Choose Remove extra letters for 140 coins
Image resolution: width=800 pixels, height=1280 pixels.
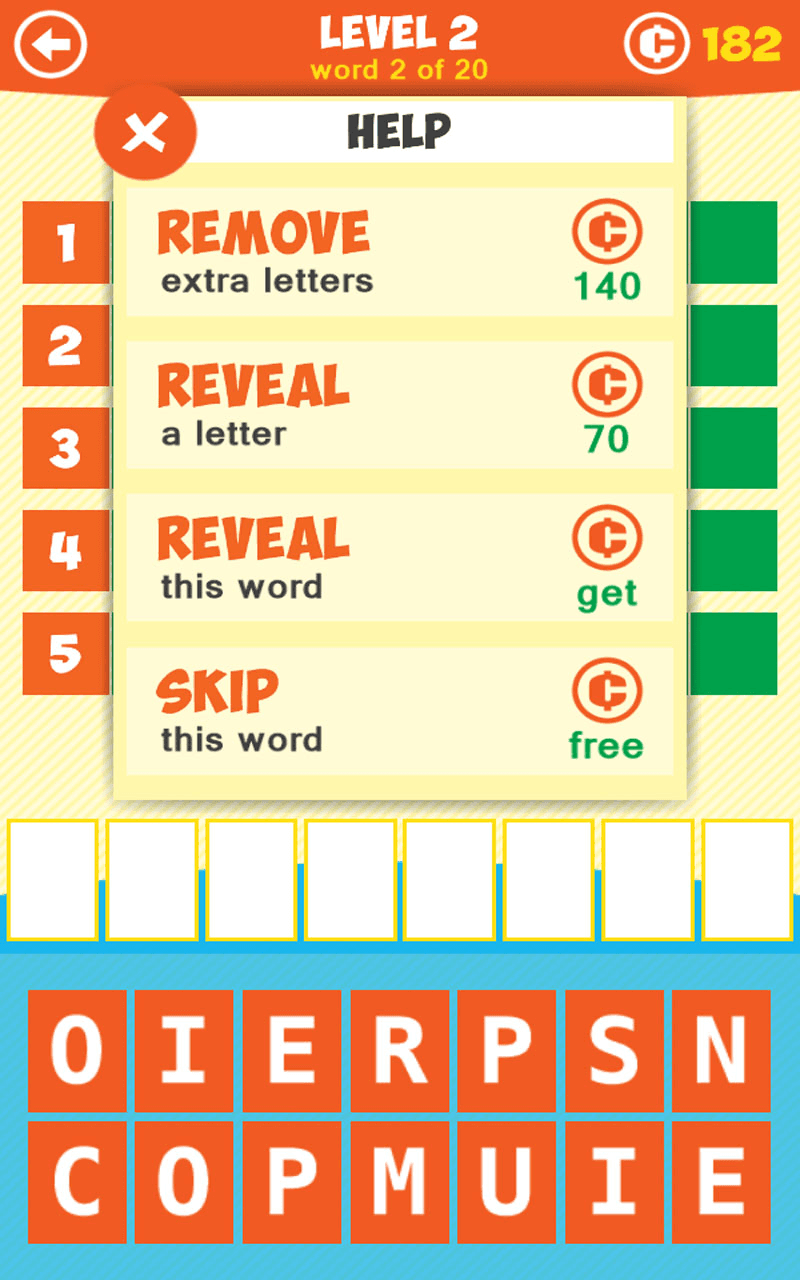click(400, 252)
